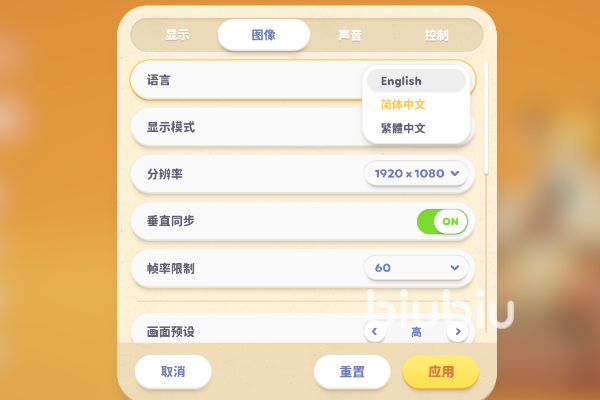600x400 pixels.
Task: Go to the 控制 tab
Action: click(436, 35)
